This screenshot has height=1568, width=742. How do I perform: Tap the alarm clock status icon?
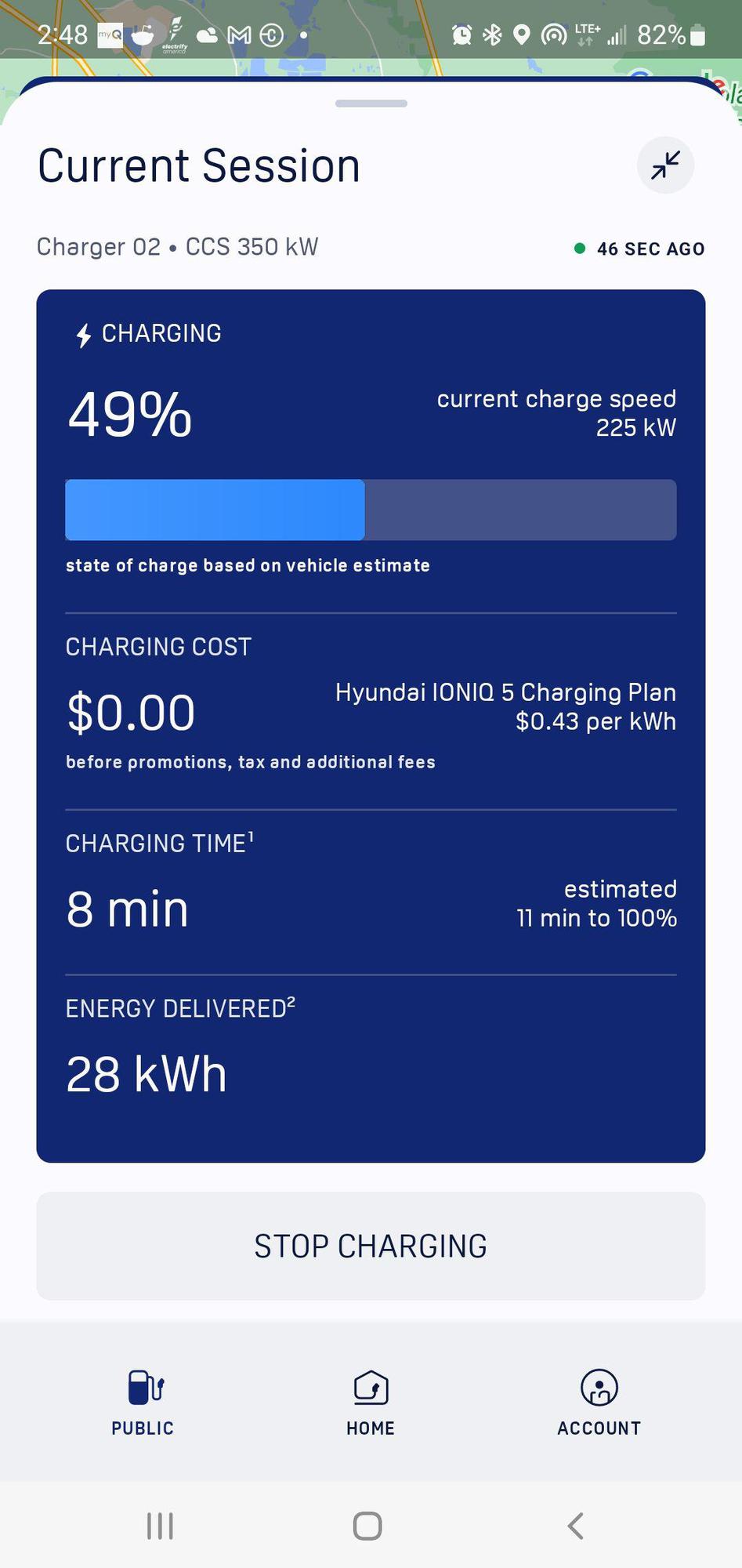pyautogui.click(x=461, y=33)
